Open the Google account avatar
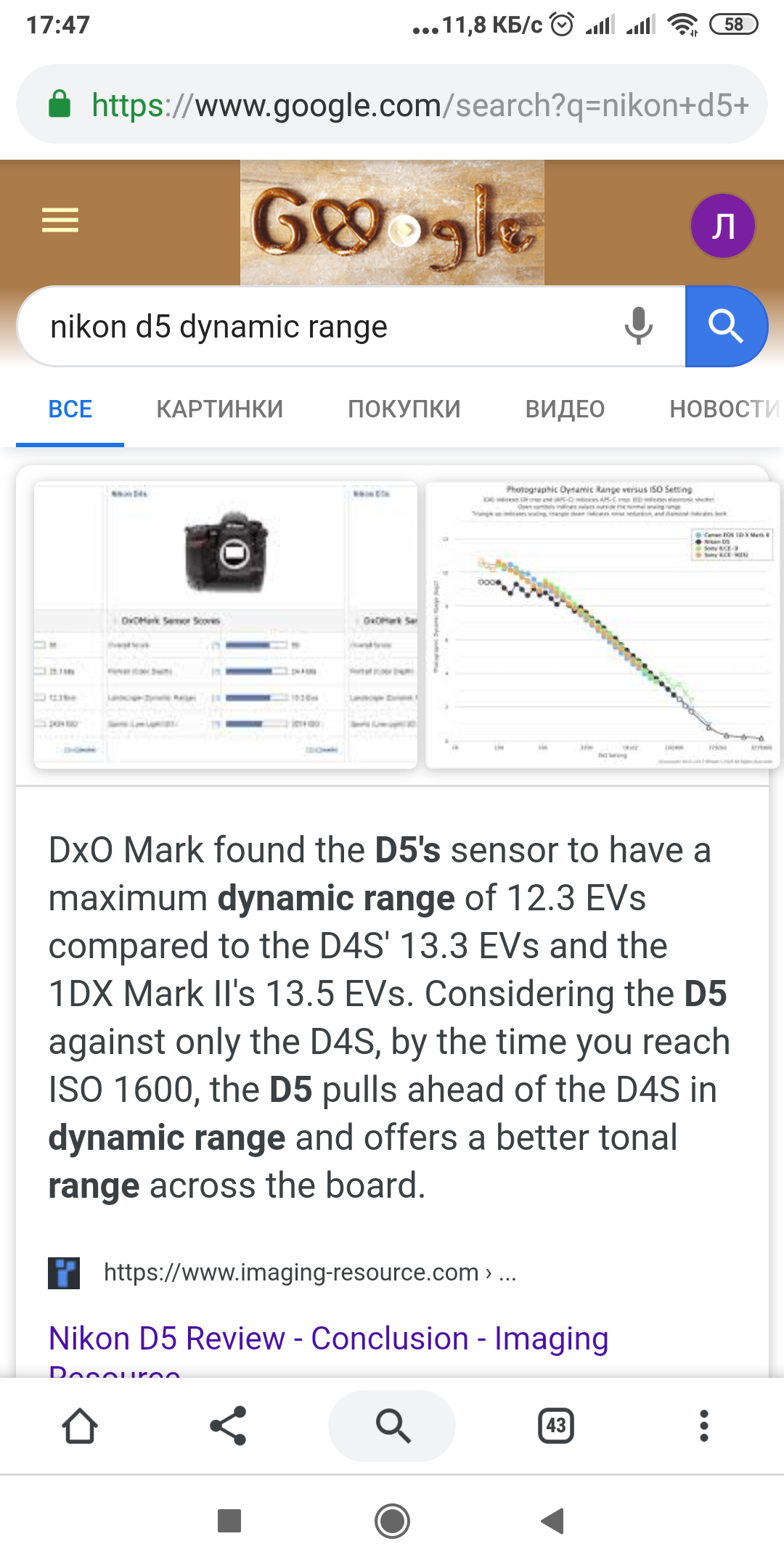784x1568 pixels. tap(722, 226)
